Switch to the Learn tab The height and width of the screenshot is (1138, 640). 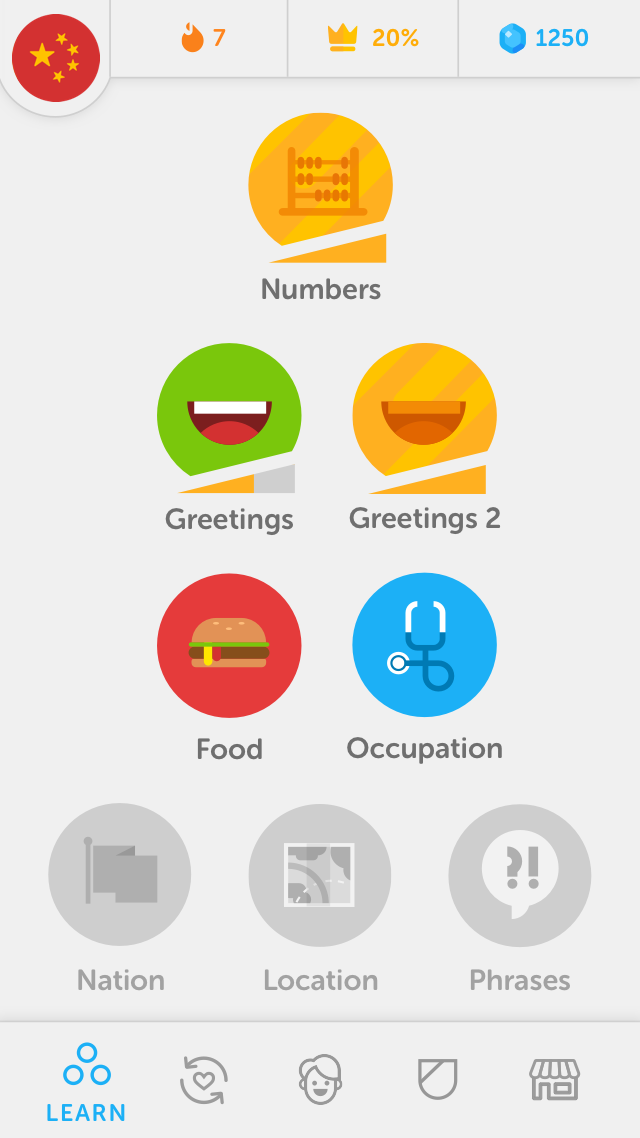86,1081
